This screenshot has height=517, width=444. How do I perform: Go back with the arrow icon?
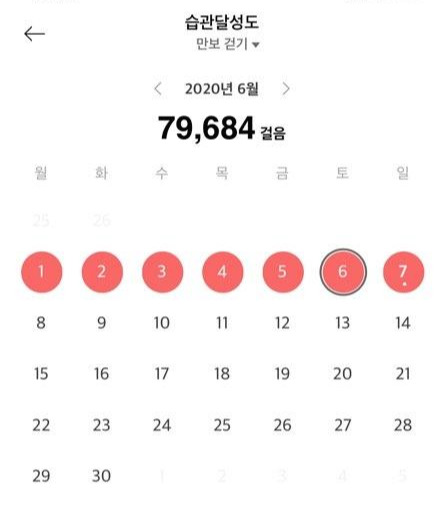(x=35, y=34)
